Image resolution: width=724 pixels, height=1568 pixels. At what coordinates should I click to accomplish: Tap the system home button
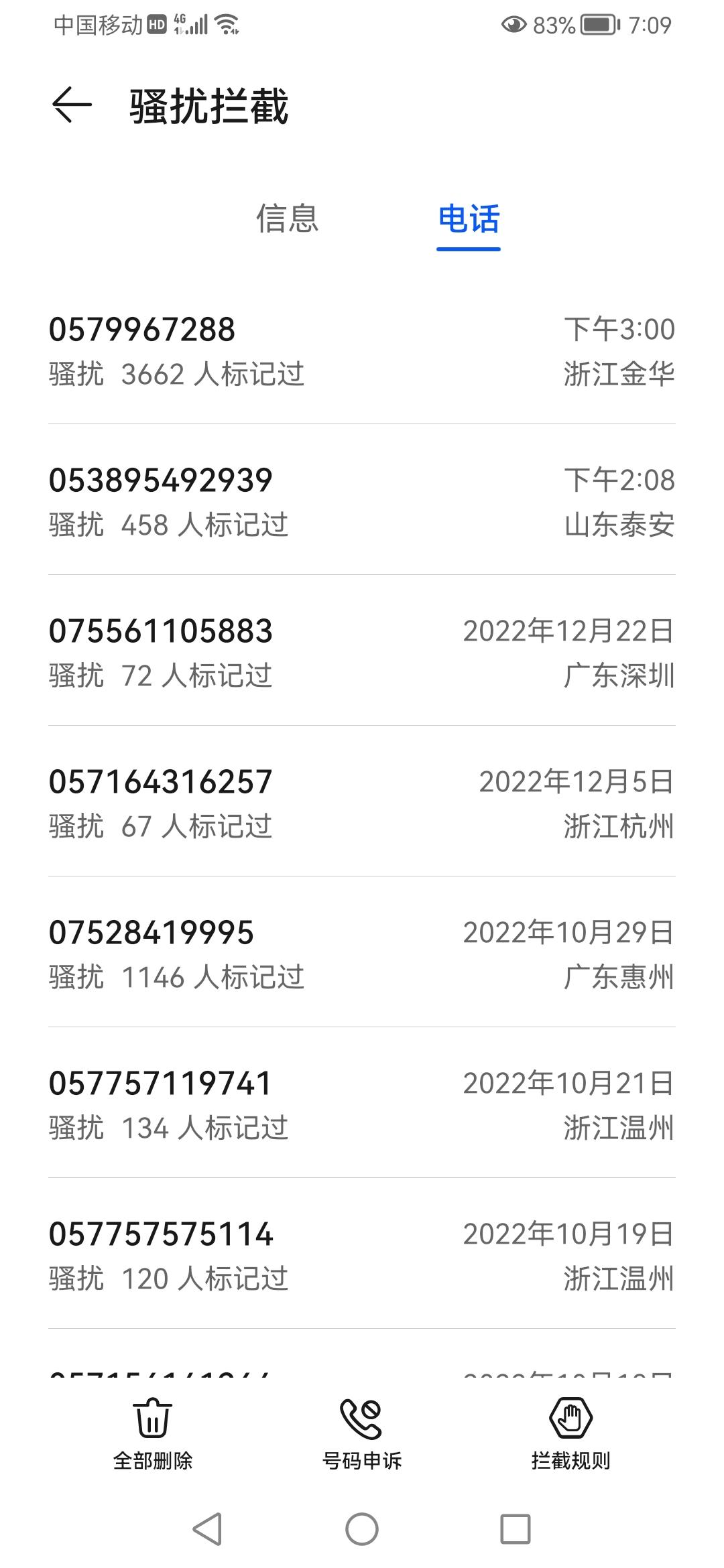[362, 1529]
